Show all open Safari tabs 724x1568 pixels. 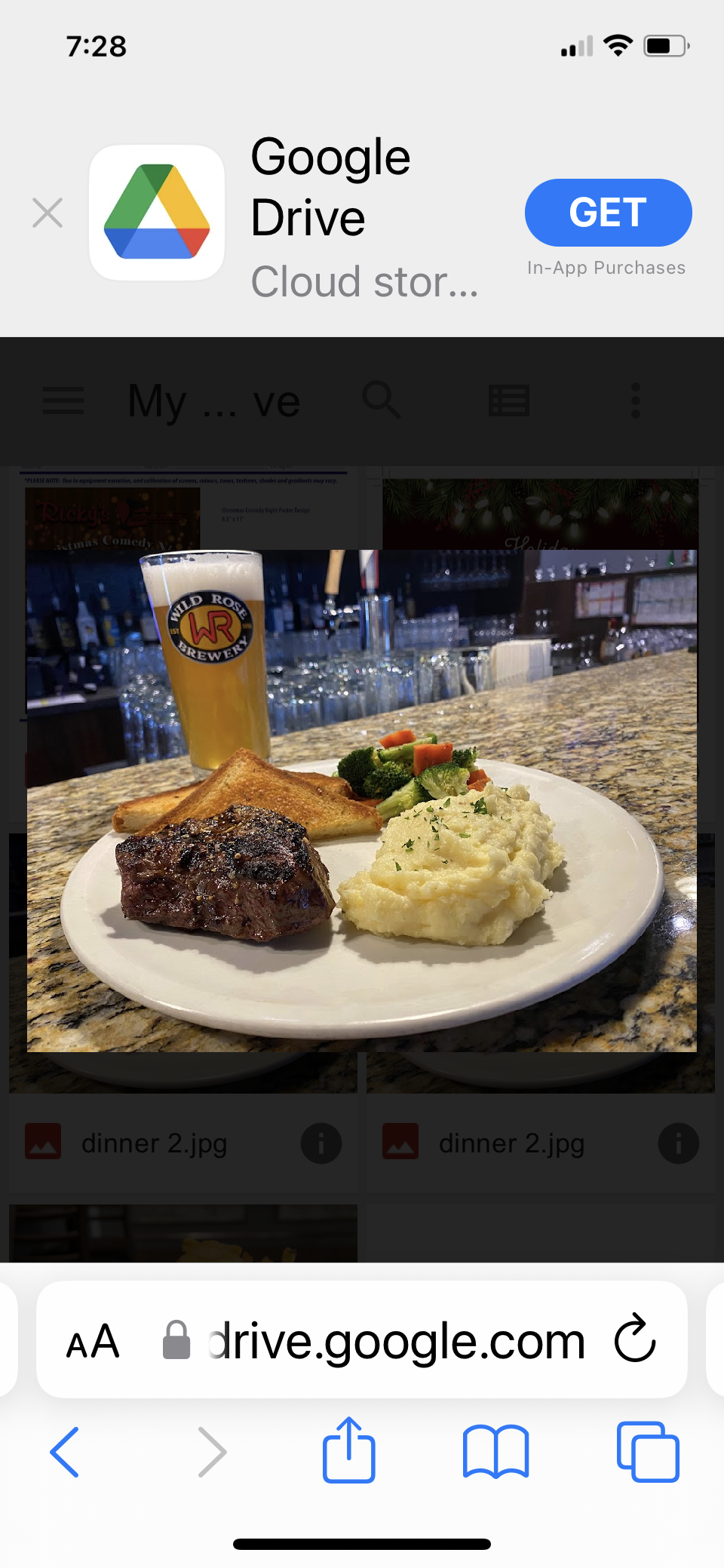click(x=647, y=1452)
